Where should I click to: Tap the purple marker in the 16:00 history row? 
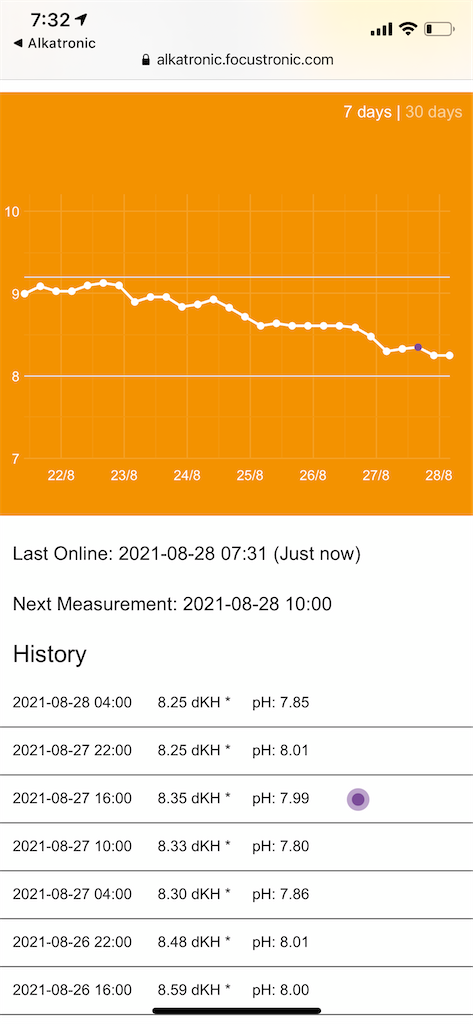click(x=358, y=799)
